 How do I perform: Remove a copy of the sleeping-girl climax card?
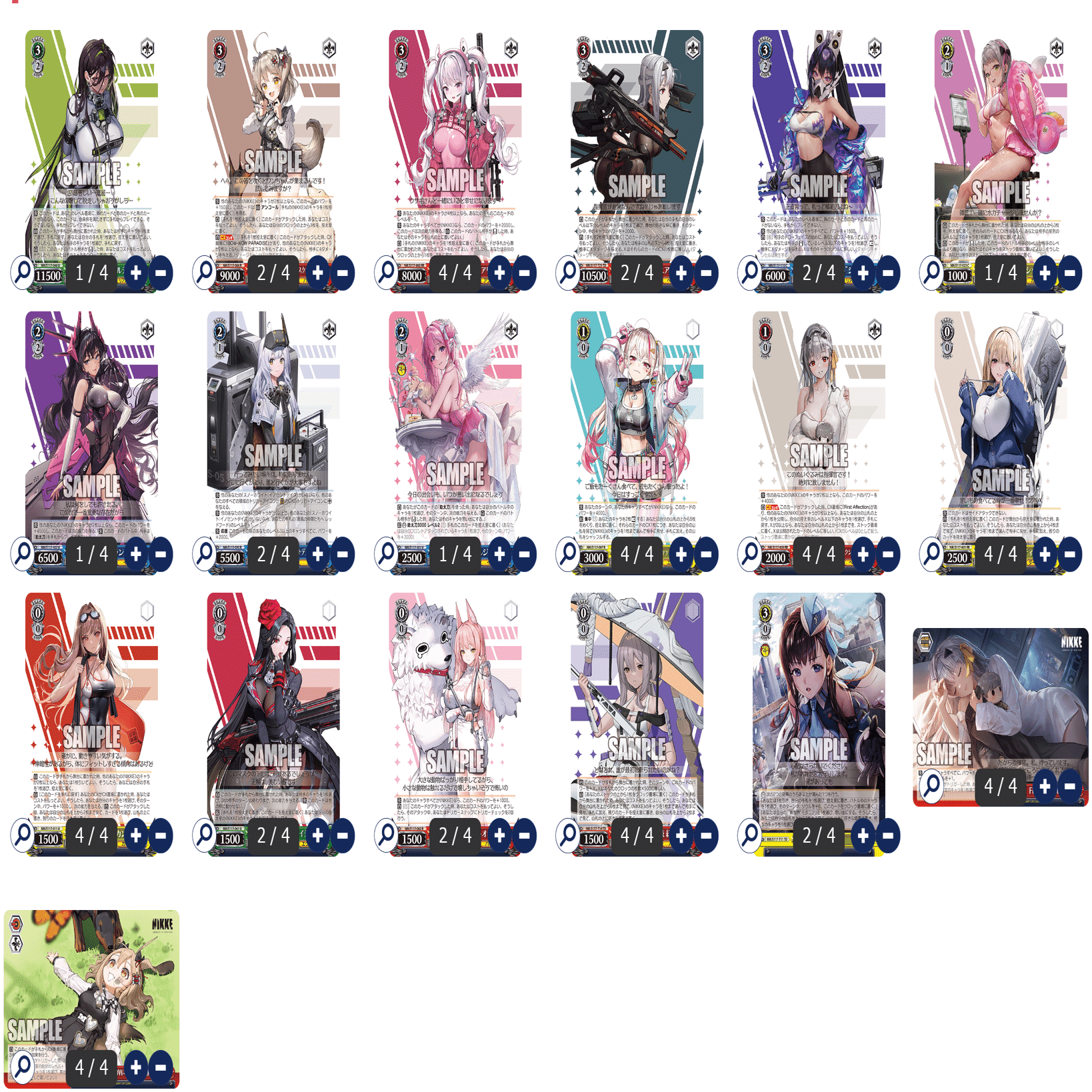1070,786
